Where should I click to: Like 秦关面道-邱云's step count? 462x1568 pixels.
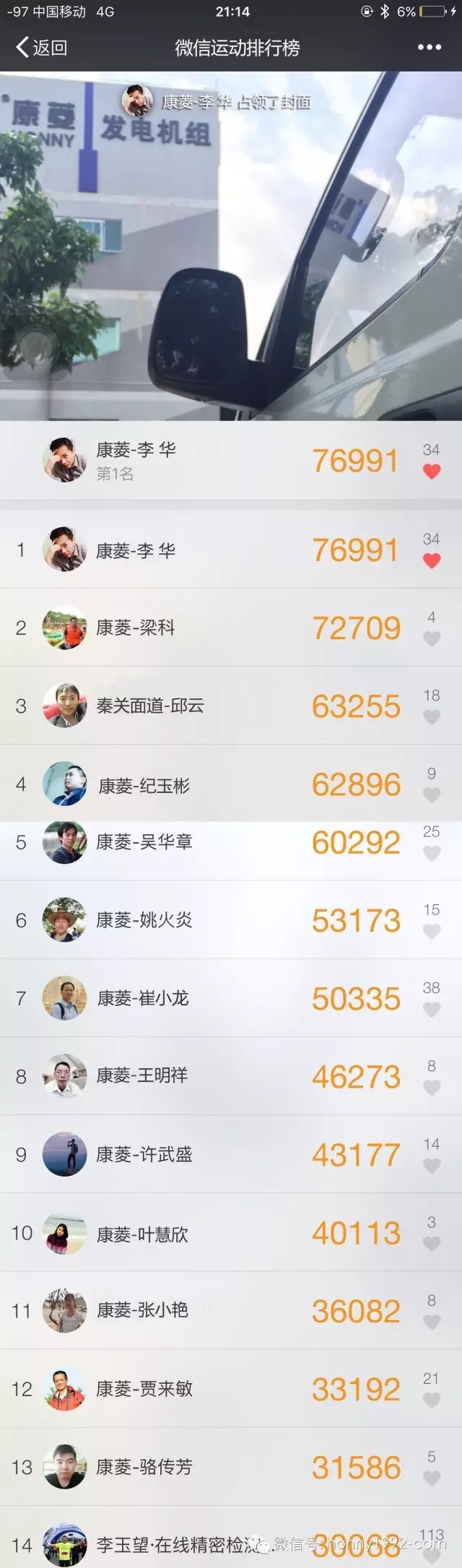[431, 716]
